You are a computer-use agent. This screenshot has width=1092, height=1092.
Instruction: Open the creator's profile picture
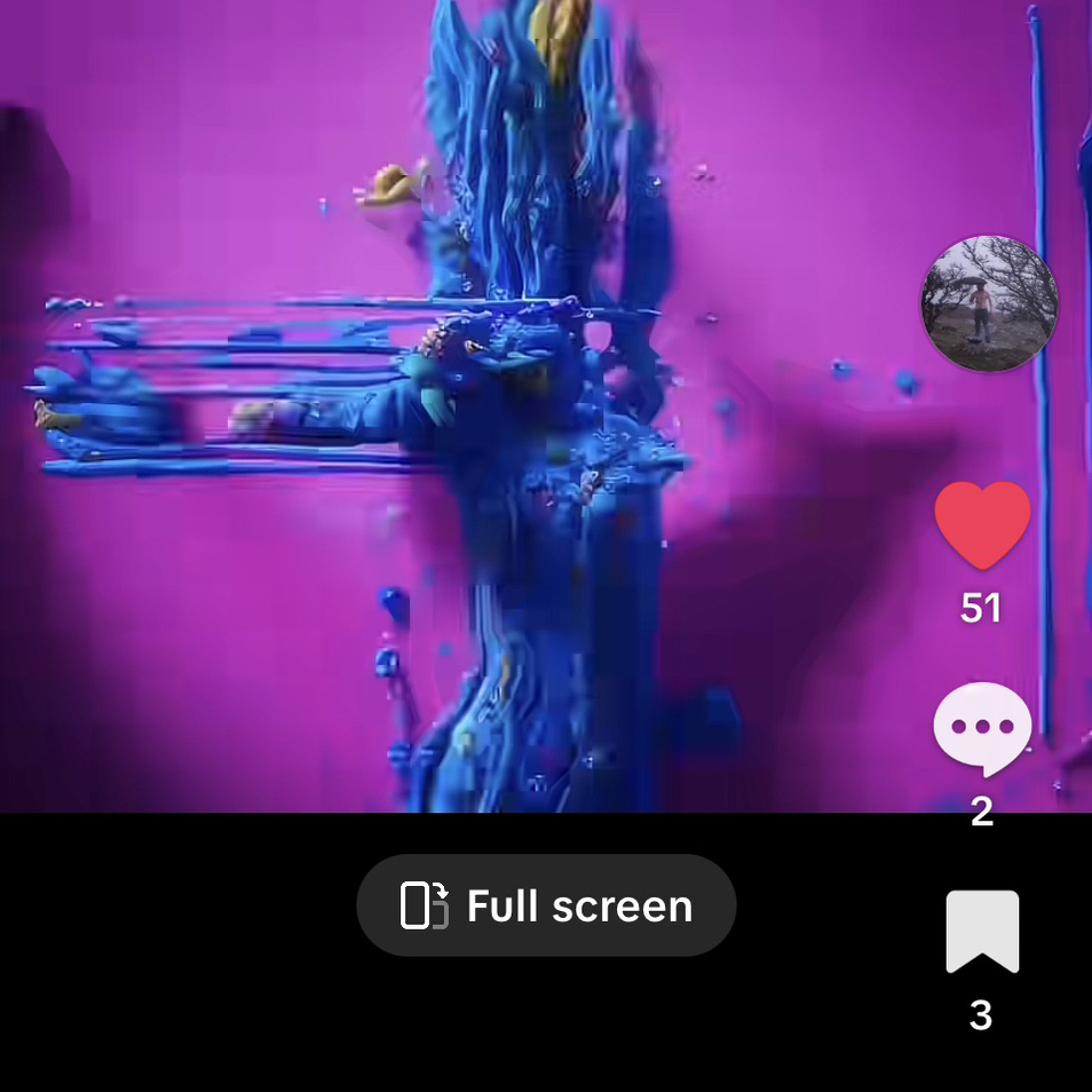(990, 304)
